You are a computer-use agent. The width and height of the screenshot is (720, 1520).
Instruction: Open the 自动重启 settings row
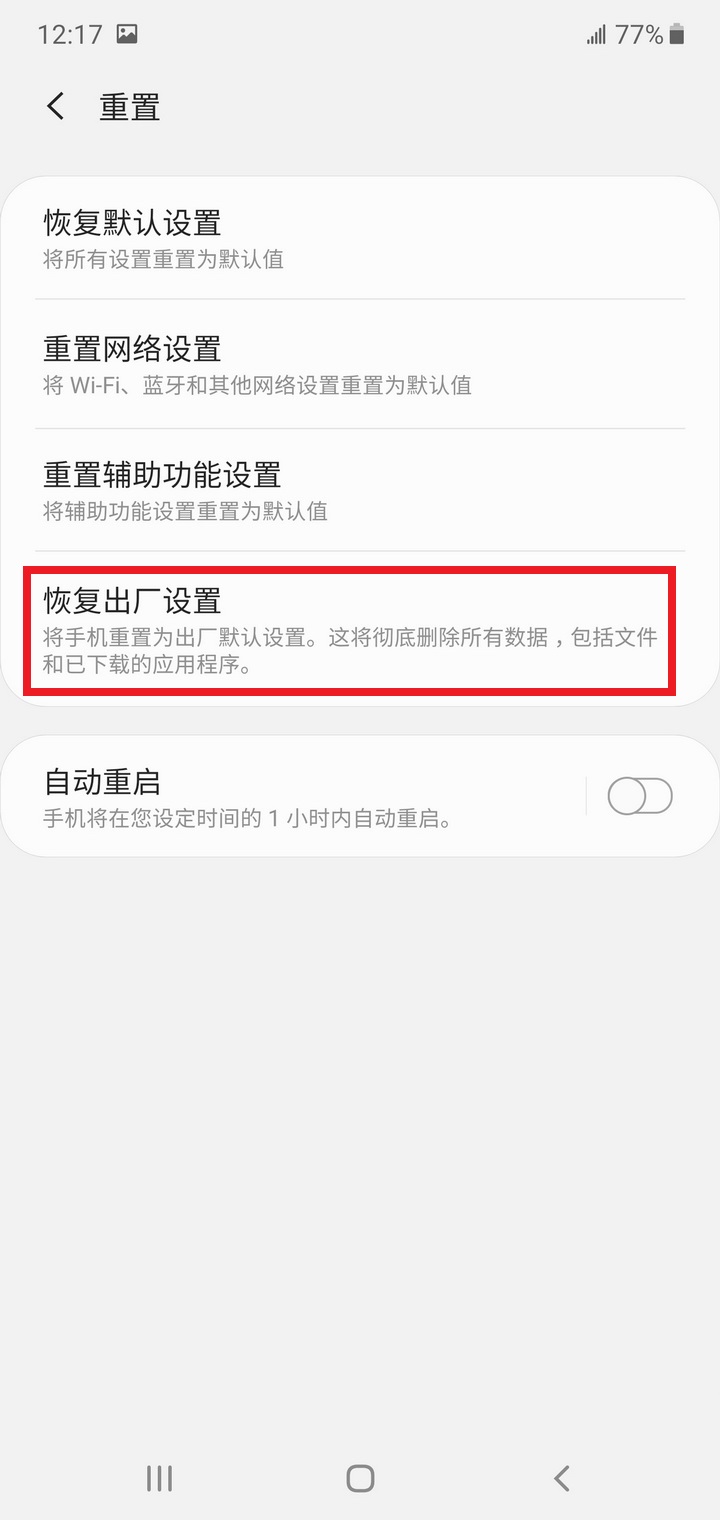click(292, 797)
